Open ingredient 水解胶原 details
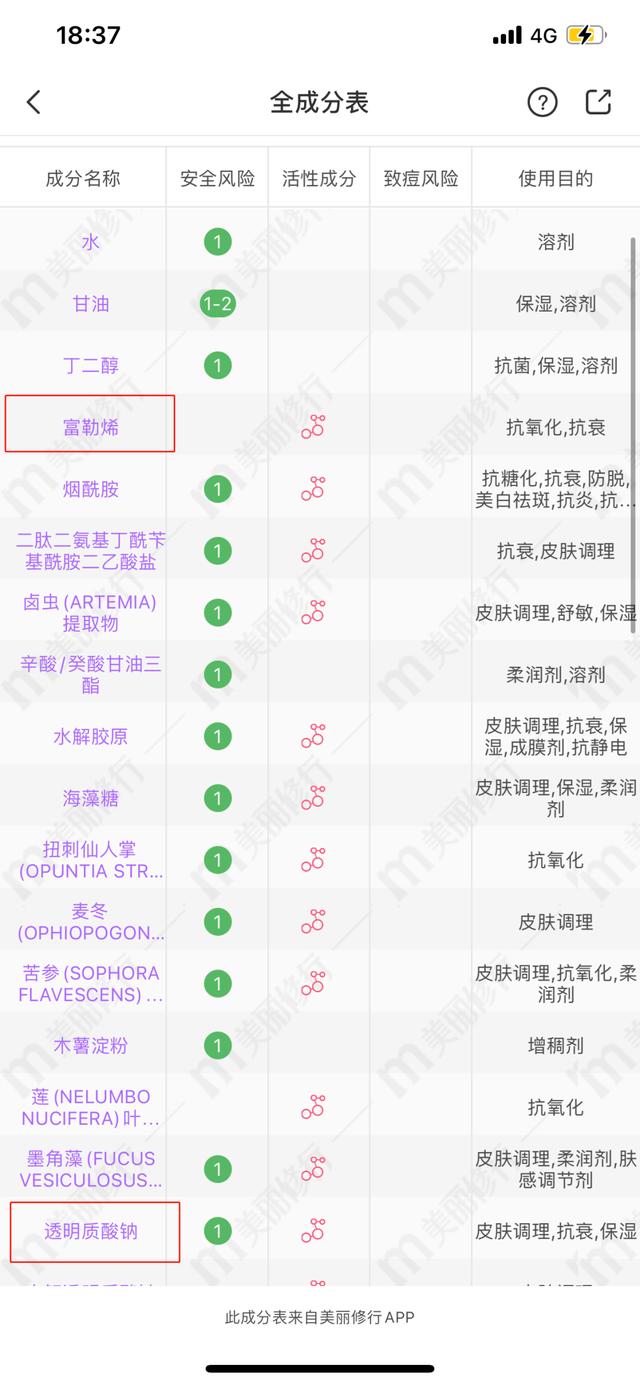This screenshot has height=1385, width=640. point(91,737)
